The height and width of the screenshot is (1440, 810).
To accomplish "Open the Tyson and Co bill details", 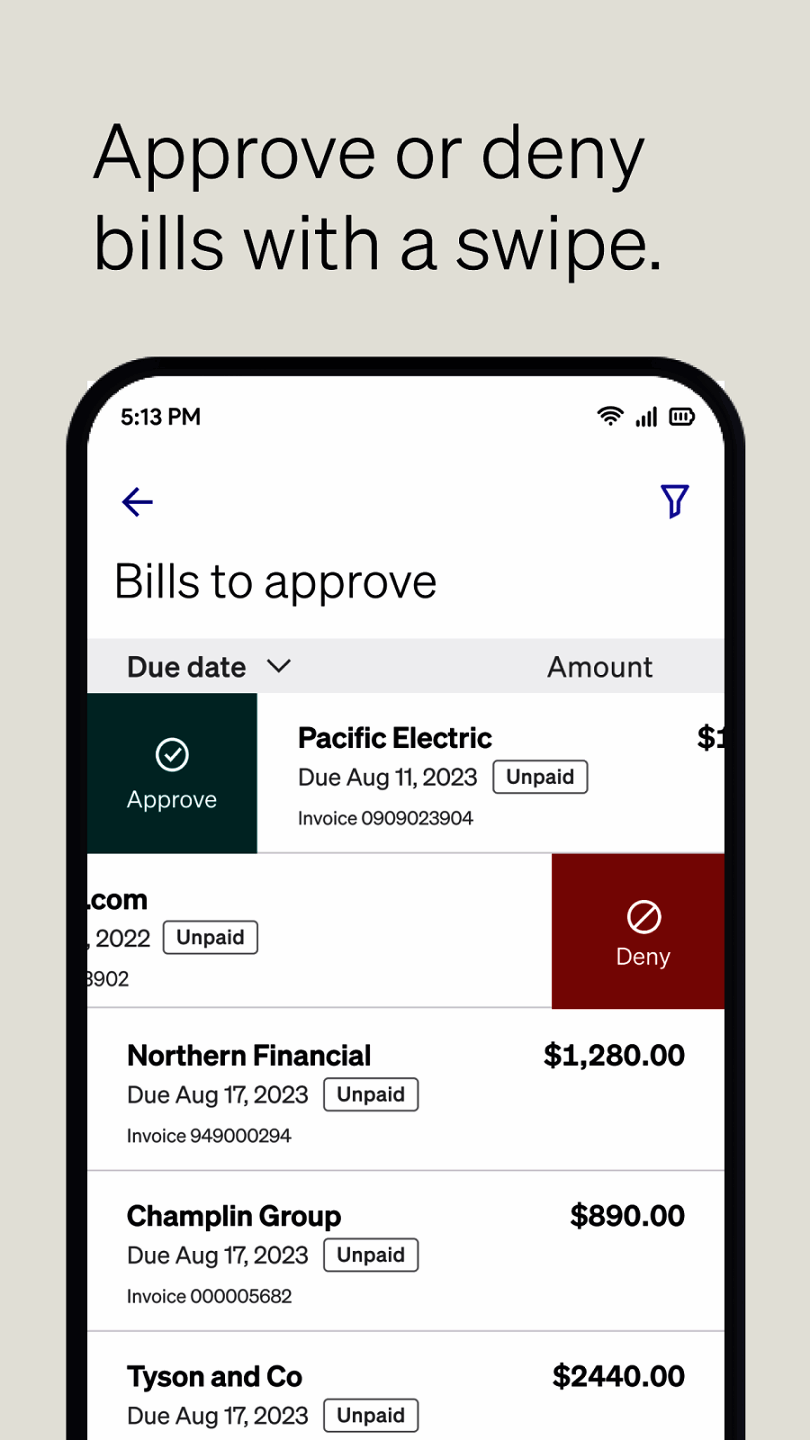I will [x=214, y=1376].
